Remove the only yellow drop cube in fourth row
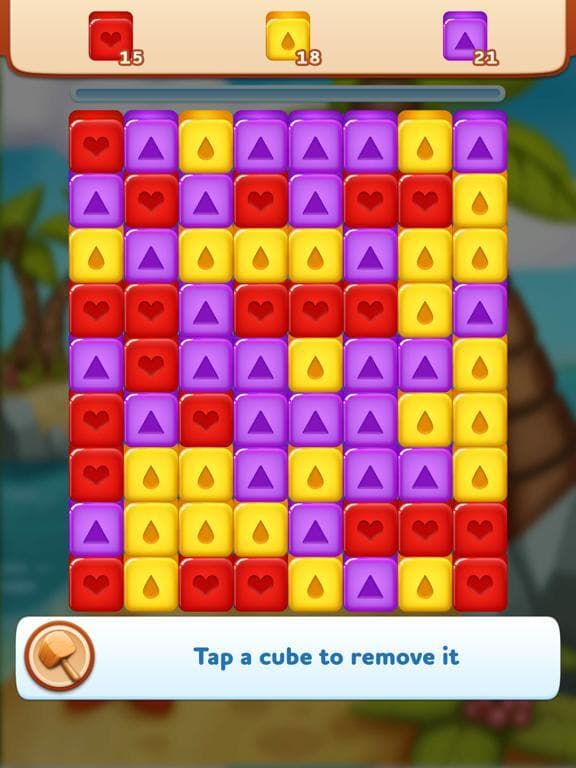This screenshot has width=576, height=768. tap(425, 310)
